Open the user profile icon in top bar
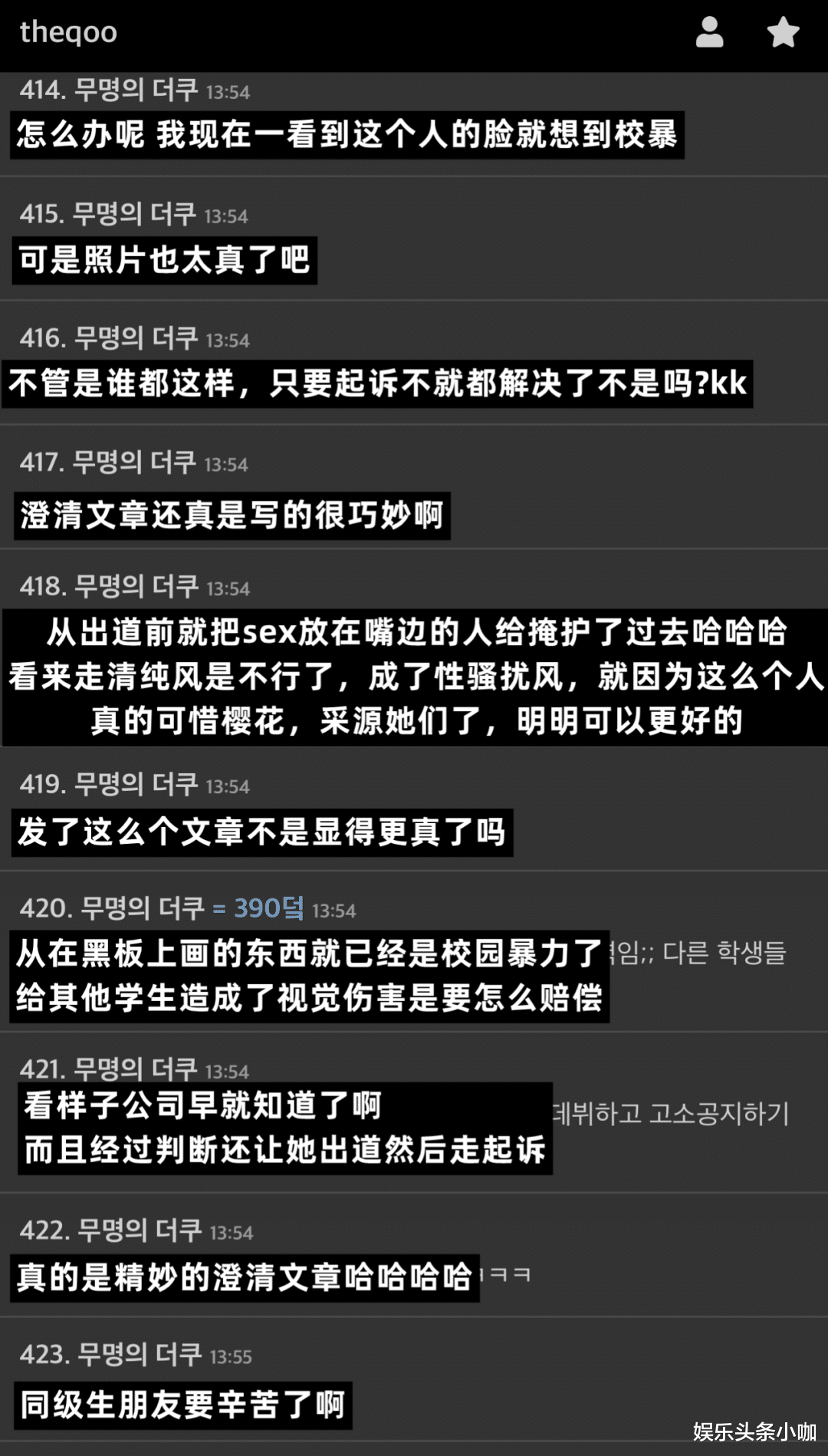Screen dimensions: 828x1456 coord(709,33)
